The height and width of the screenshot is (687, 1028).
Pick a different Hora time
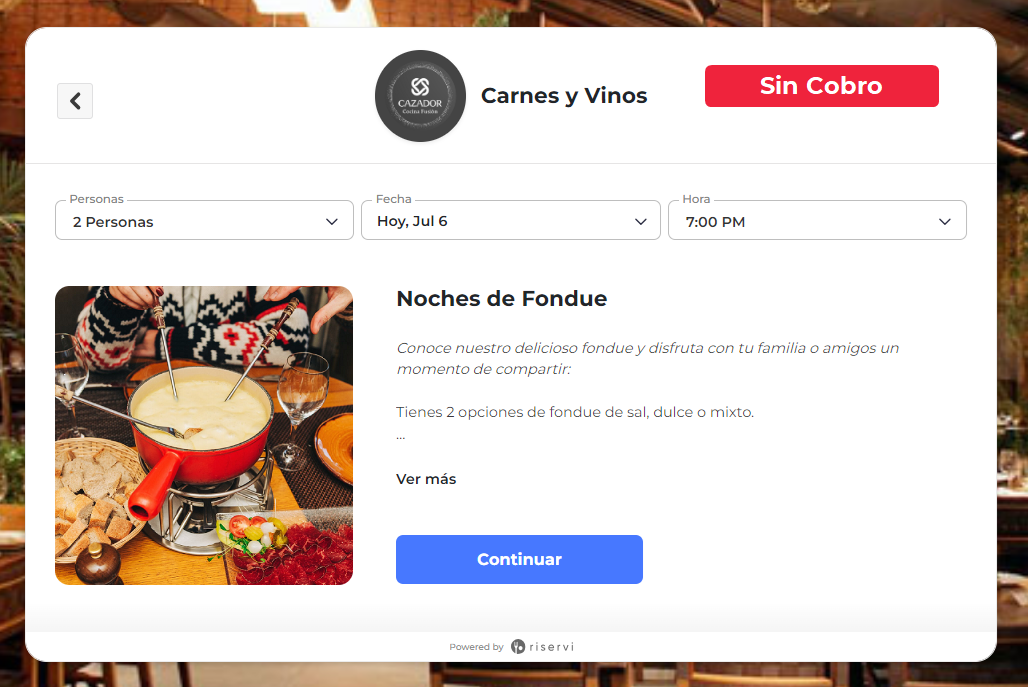pyautogui.click(x=816, y=221)
